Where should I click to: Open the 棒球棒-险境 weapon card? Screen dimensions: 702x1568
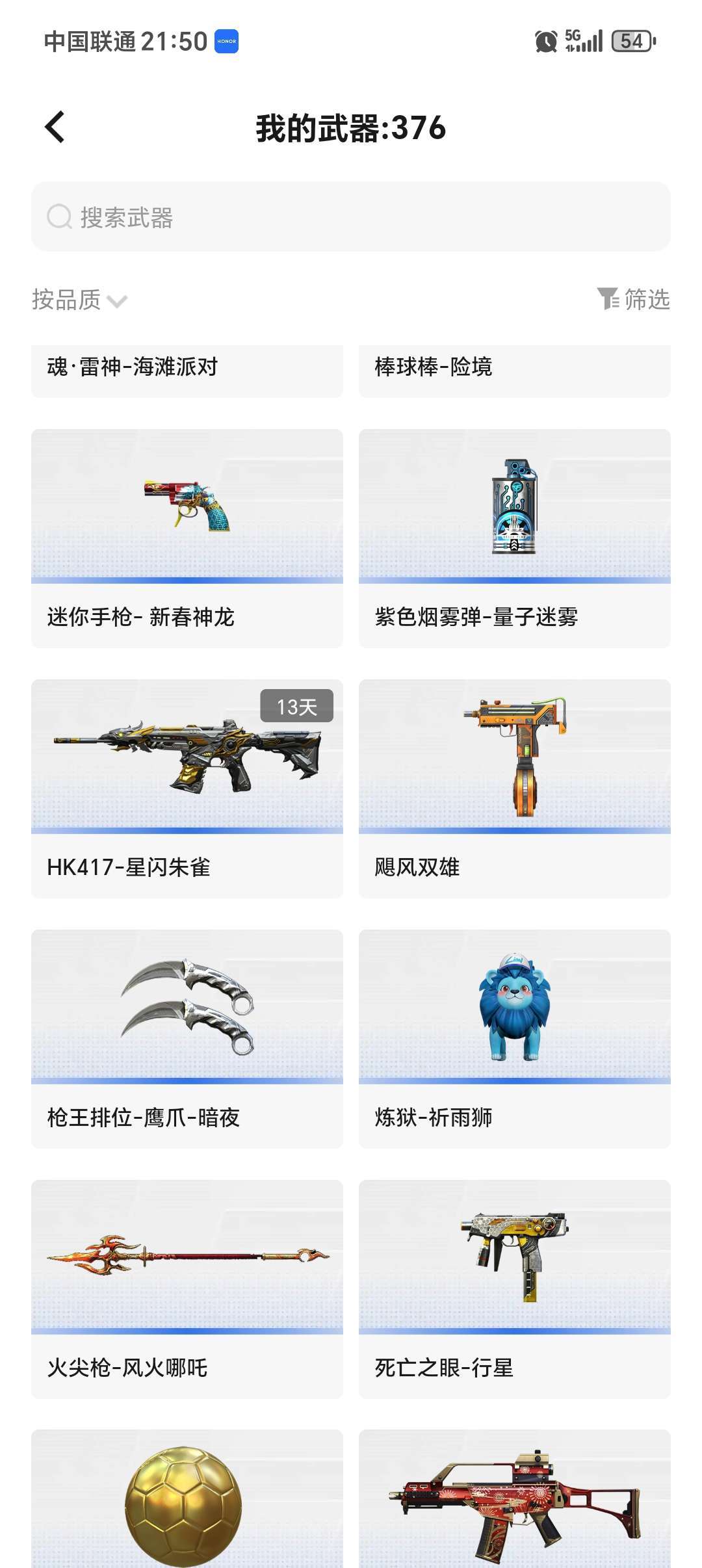[514, 368]
